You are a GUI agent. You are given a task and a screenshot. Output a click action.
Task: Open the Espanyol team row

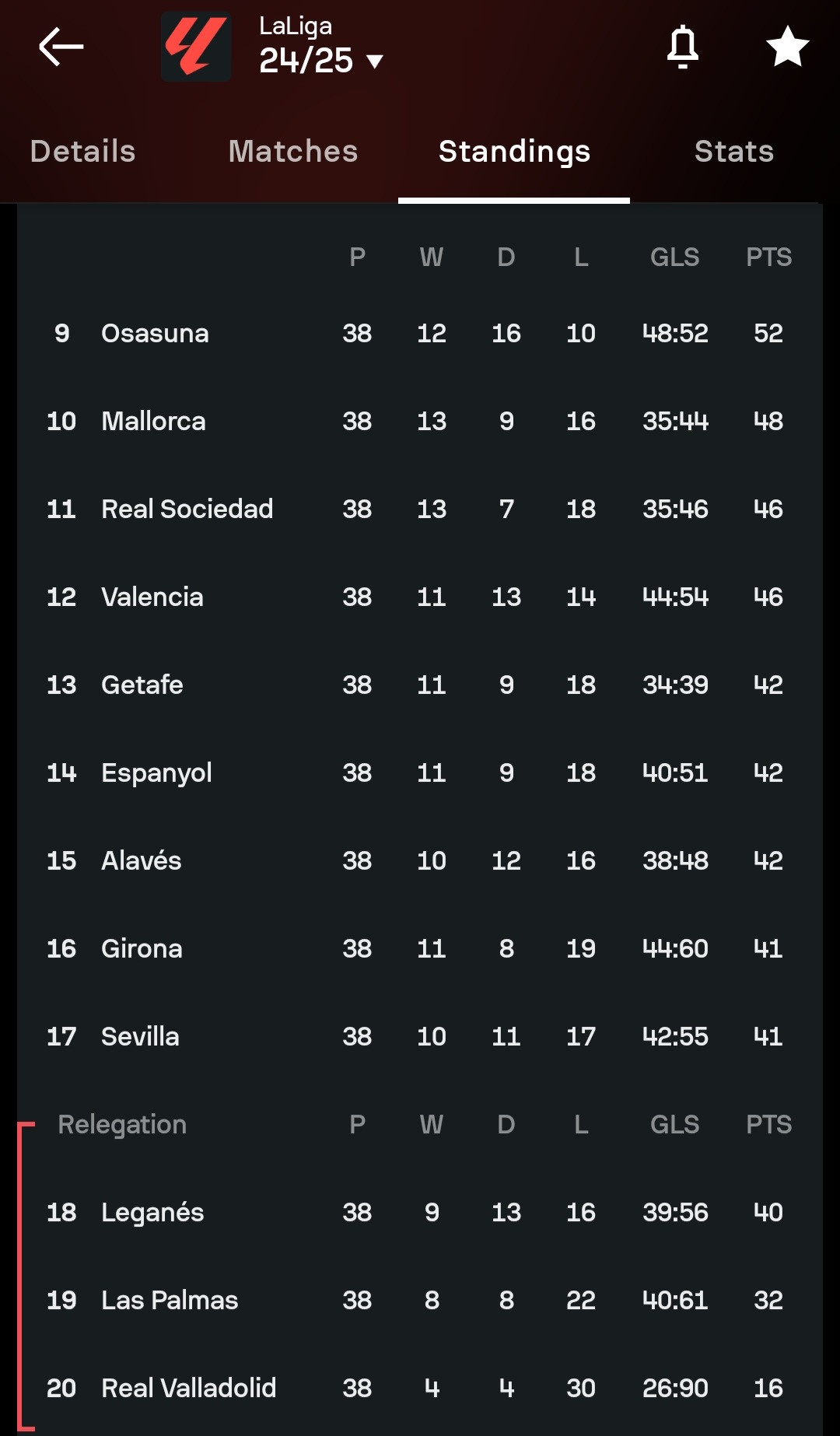click(x=420, y=772)
